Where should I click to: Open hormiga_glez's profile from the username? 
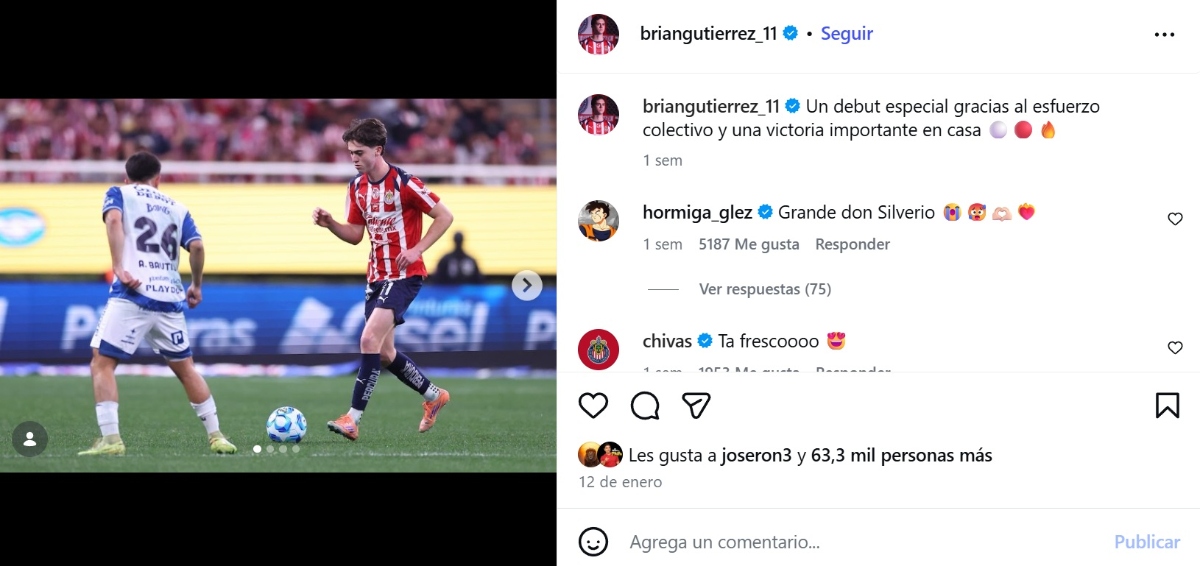[x=696, y=212]
